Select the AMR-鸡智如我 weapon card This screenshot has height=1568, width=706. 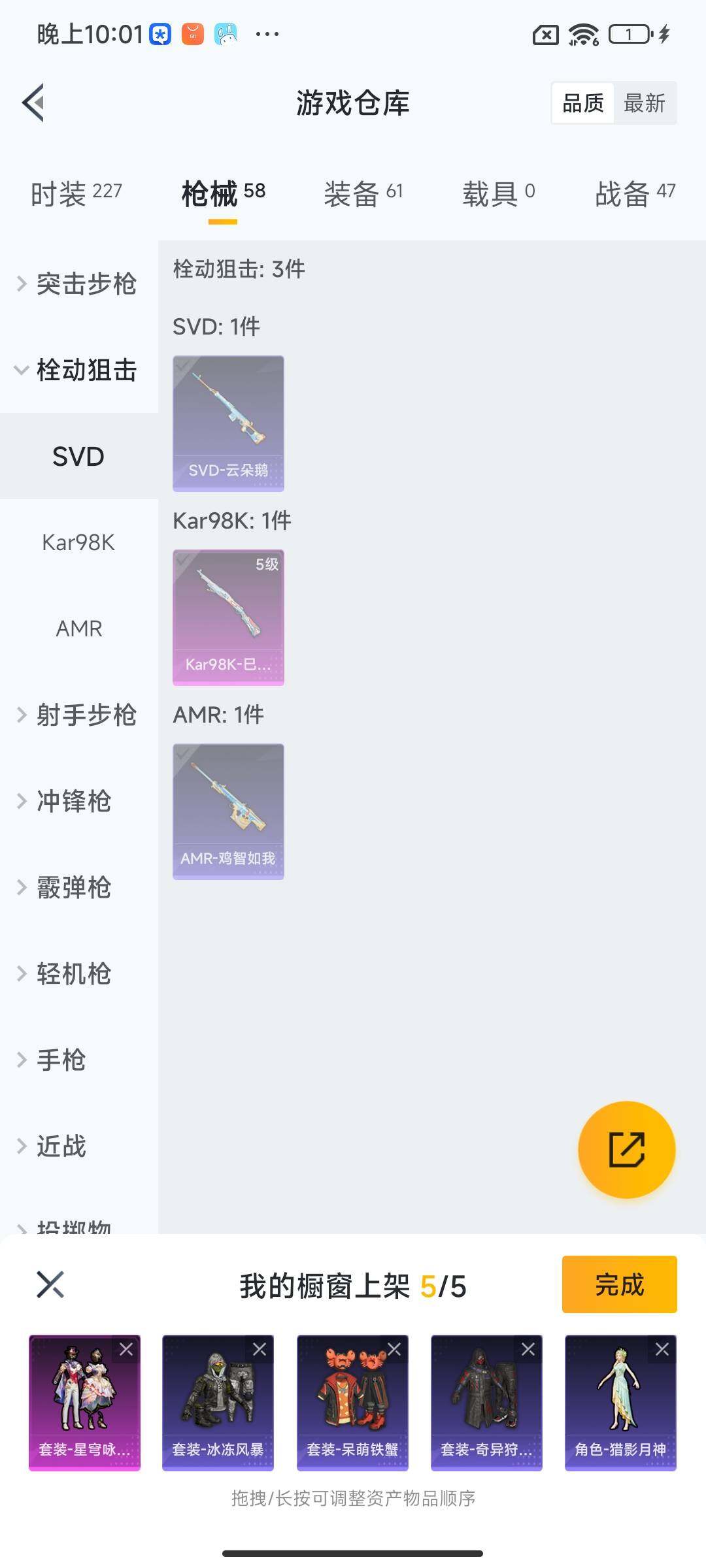228,811
